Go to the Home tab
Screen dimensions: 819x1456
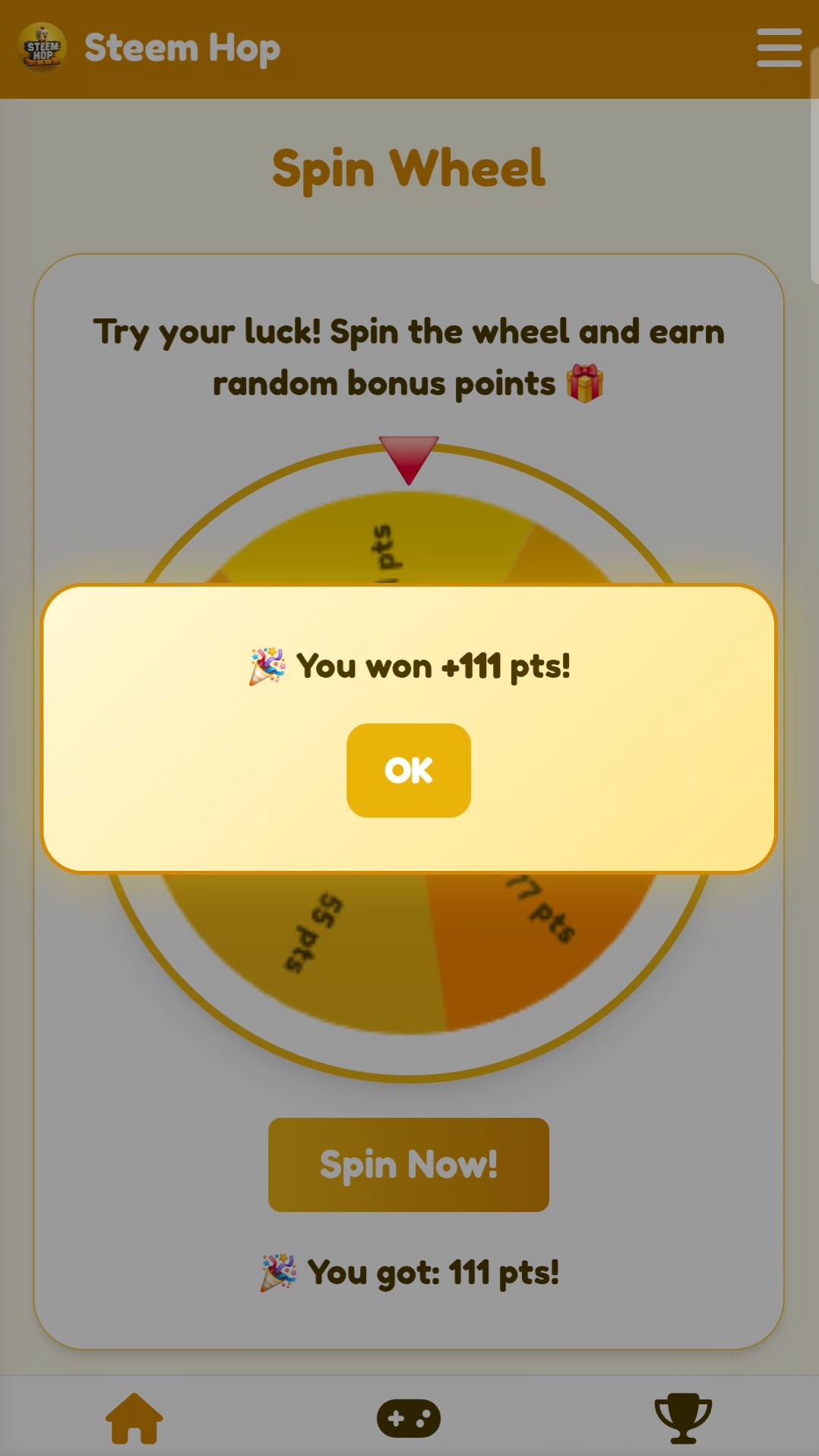[x=134, y=1418]
